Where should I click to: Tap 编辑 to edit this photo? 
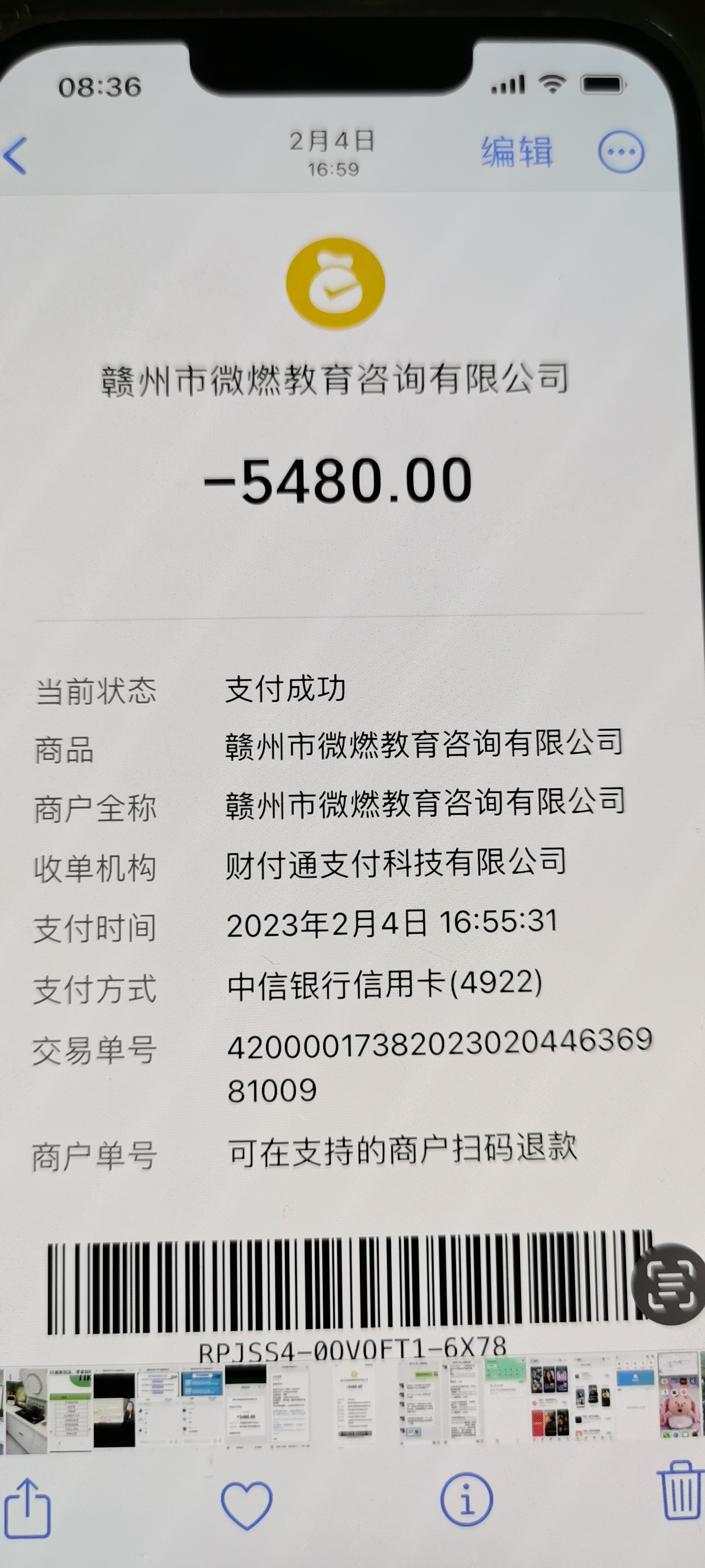pos(517,152)
